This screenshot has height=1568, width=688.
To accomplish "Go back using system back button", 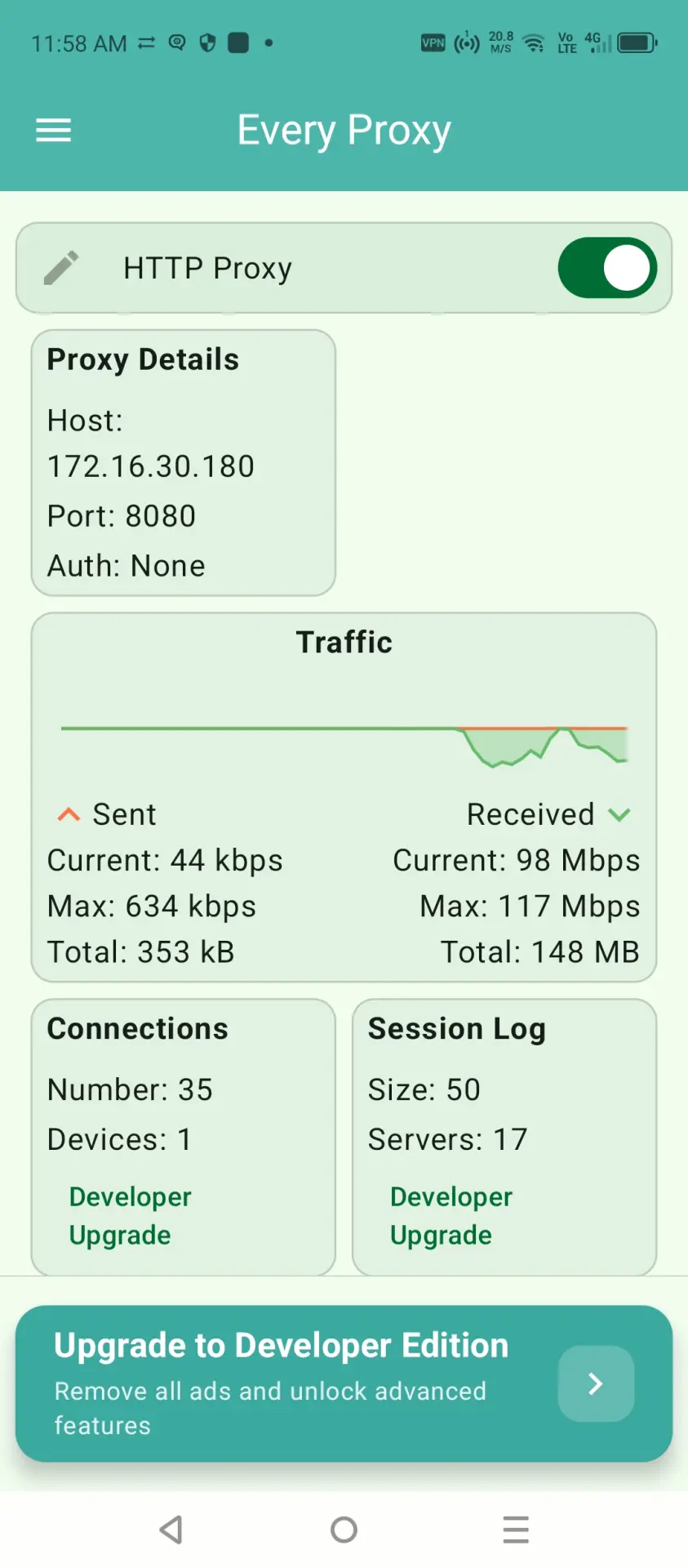I will (x=171, y=1530).
